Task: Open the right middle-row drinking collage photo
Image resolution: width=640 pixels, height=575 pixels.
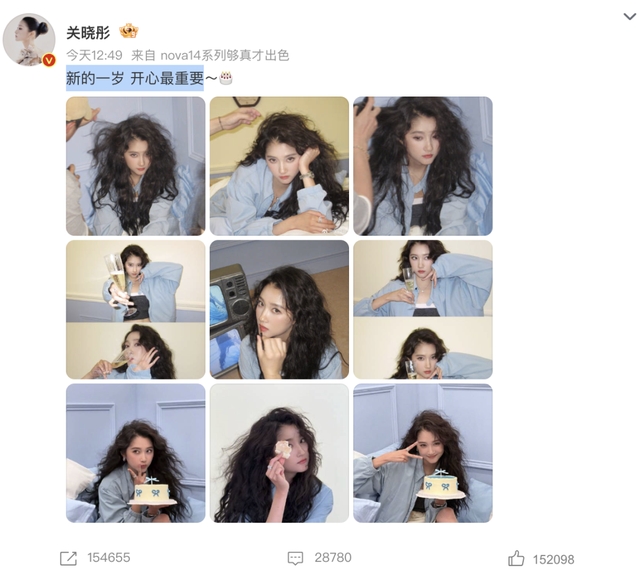Action: pos(423,309)
